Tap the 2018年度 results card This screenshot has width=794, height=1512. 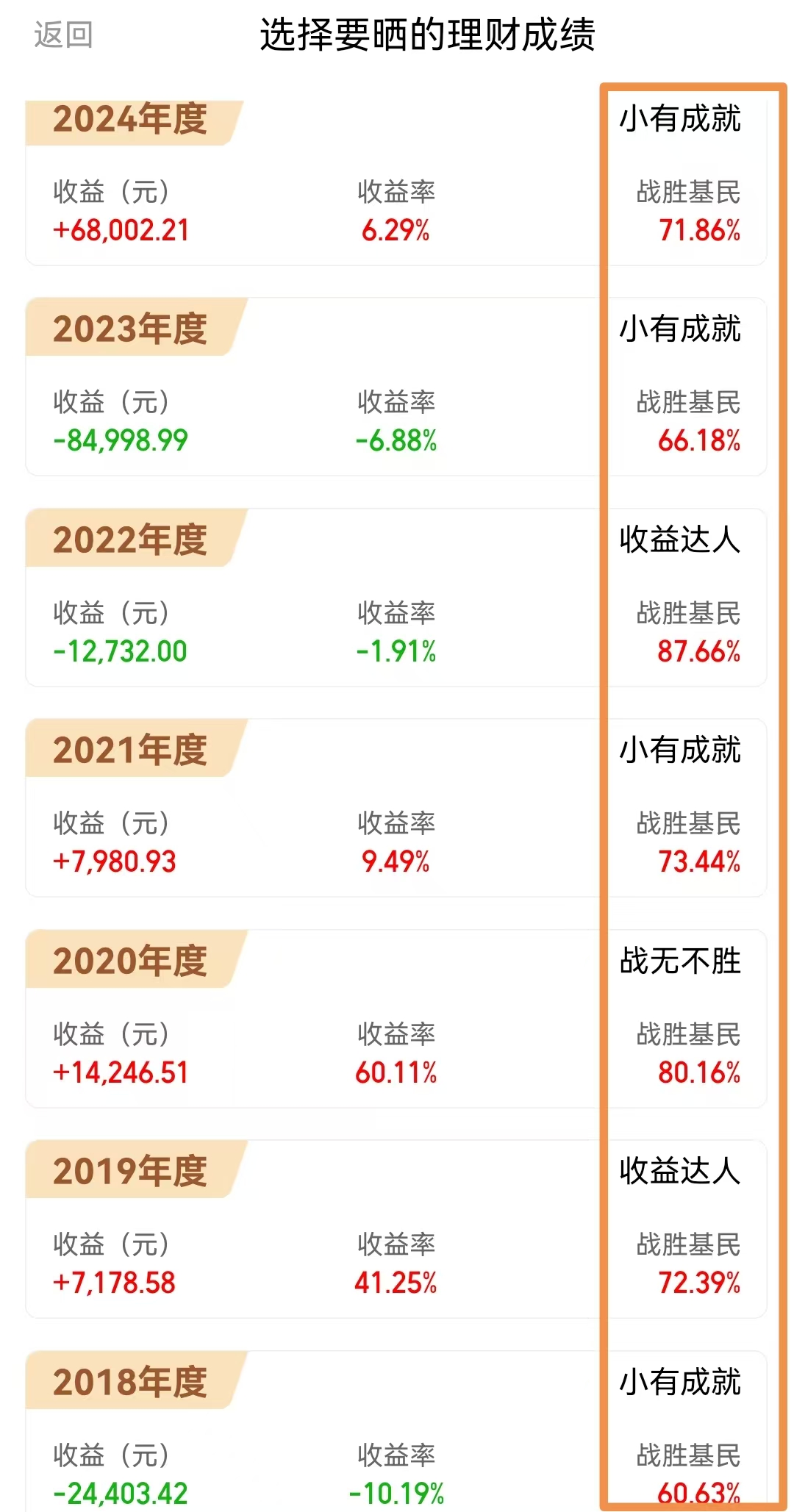[x=396, y=1431]
